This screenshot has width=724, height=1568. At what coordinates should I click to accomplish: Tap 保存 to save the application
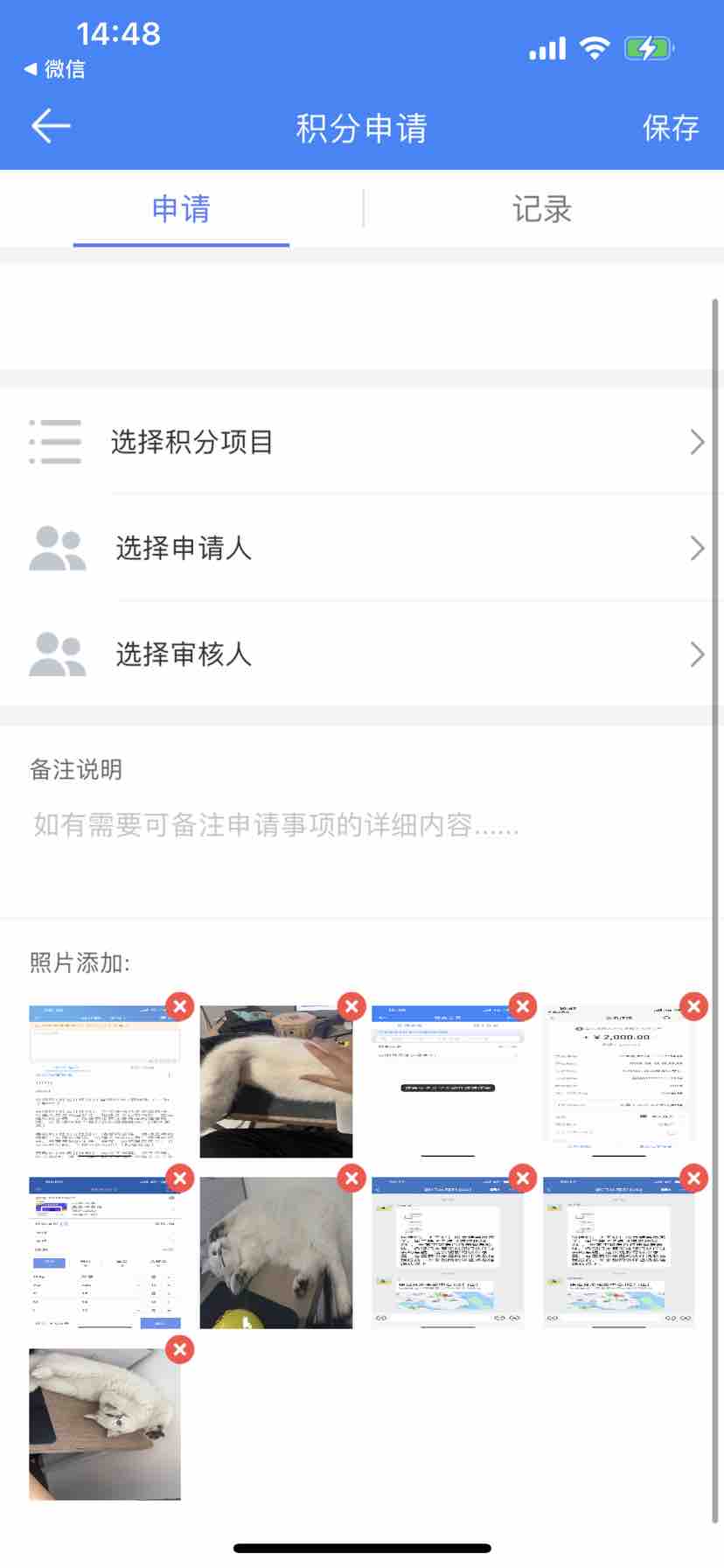(670, 128)
